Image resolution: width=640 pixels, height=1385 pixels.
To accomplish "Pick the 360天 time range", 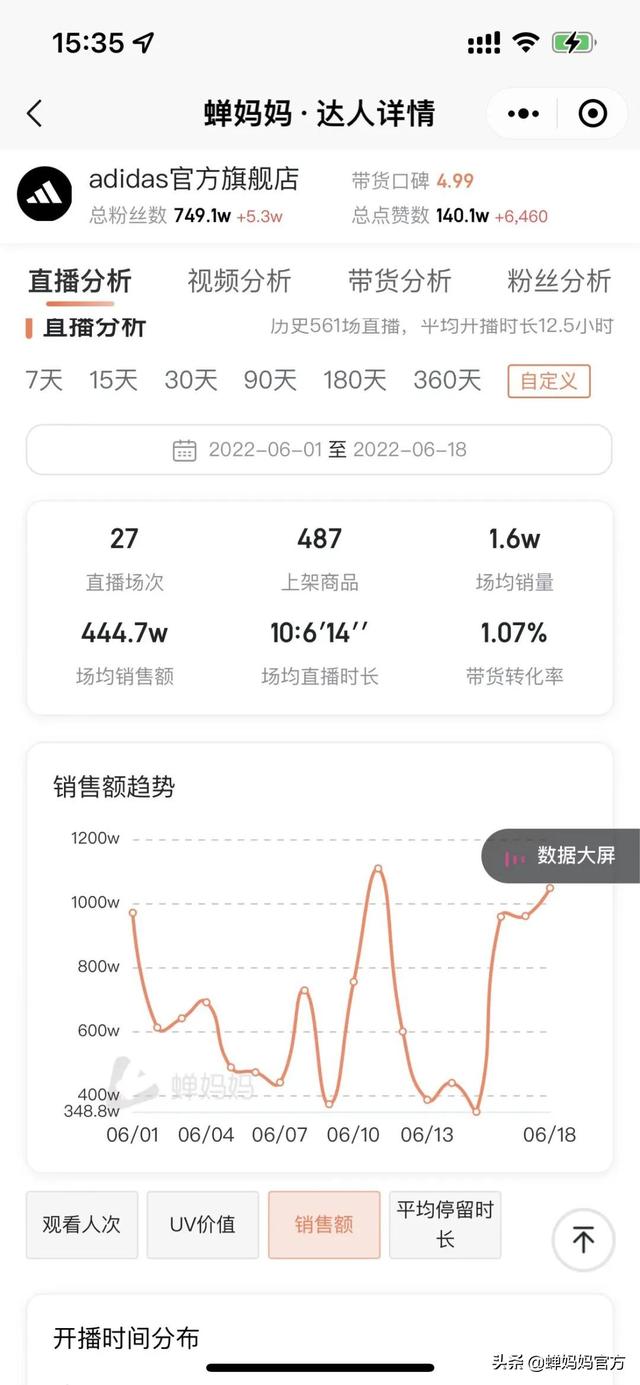I will click(x=447, y=380).
